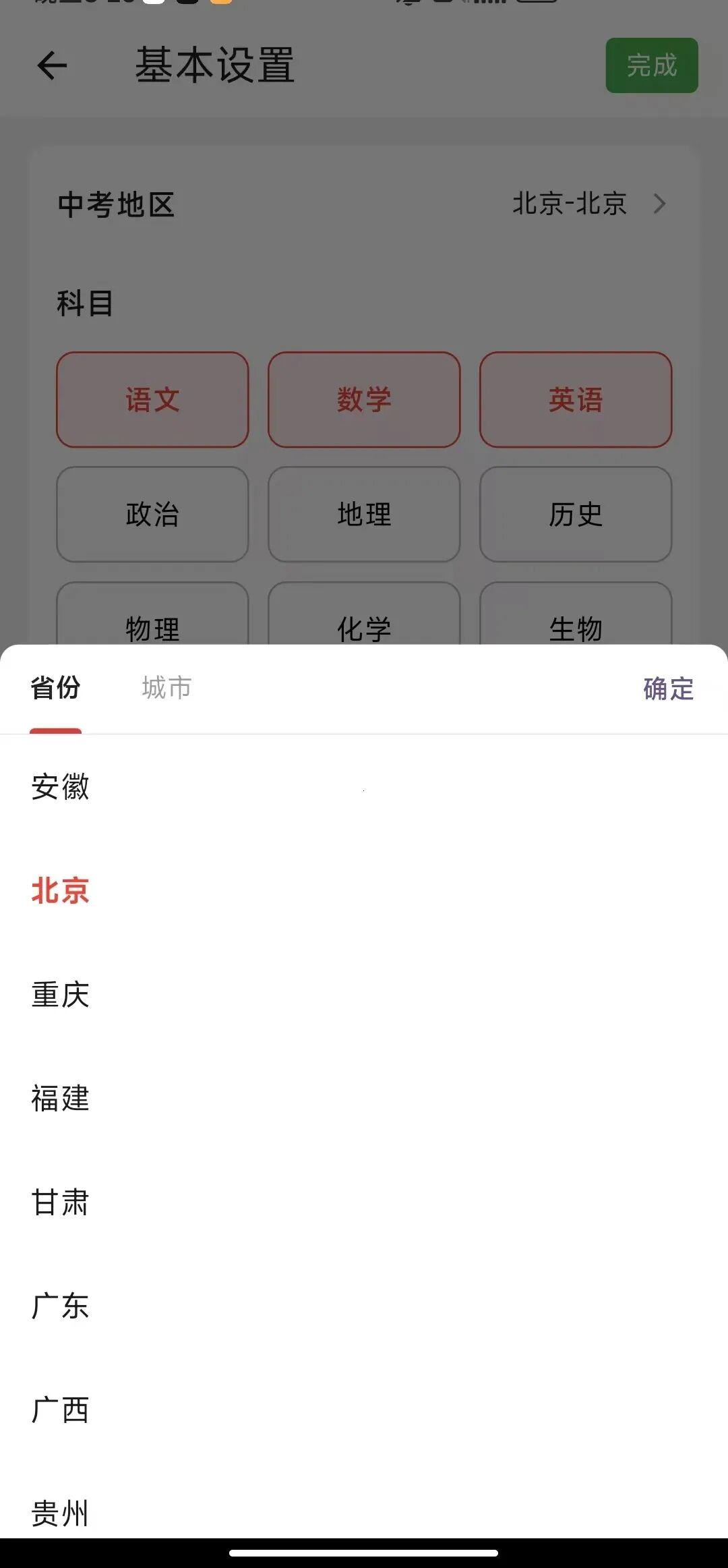Enable the 历史 subject
Image resolution: width=728 pixels, height=1568 pixels.
pos(576,515)
